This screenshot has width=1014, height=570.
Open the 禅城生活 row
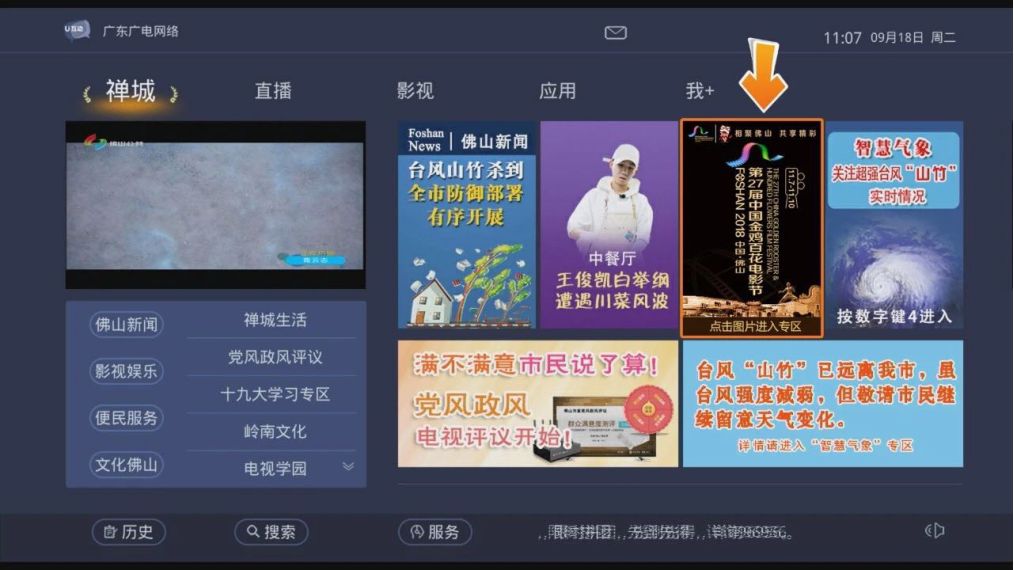pos(275,321)
